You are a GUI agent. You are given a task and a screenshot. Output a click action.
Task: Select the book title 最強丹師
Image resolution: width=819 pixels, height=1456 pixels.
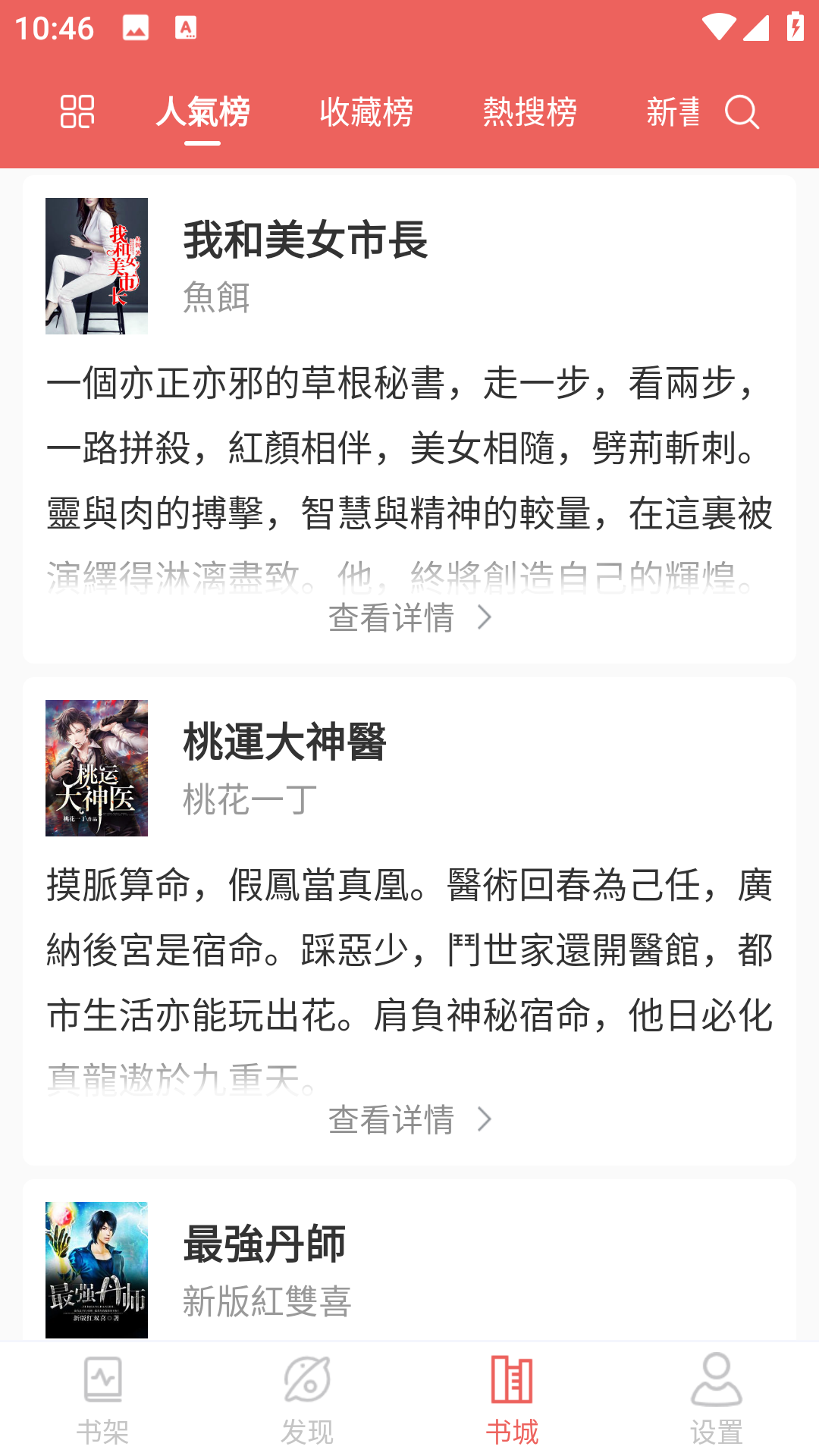click(x=263, y=1242)
